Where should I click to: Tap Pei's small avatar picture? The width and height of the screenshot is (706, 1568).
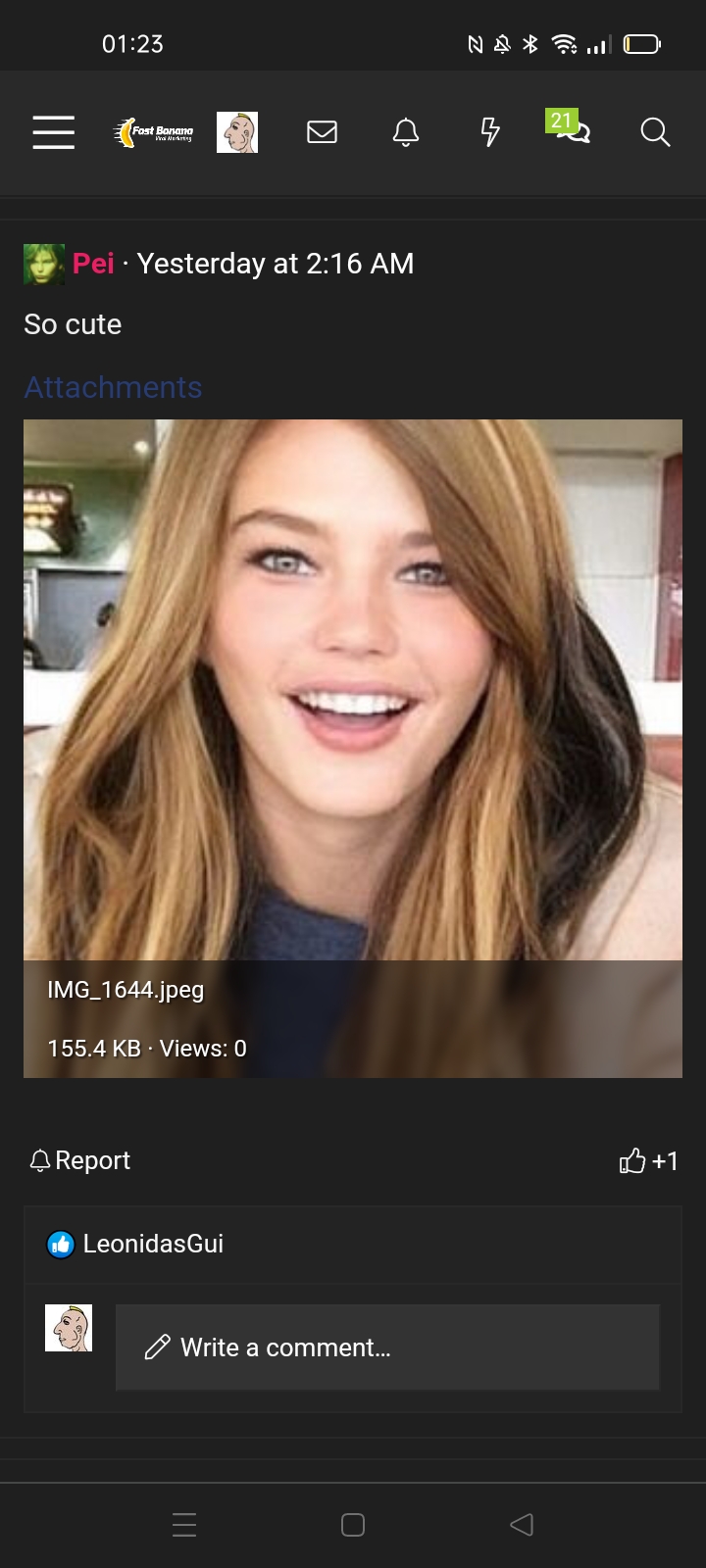tap(44, 265)
